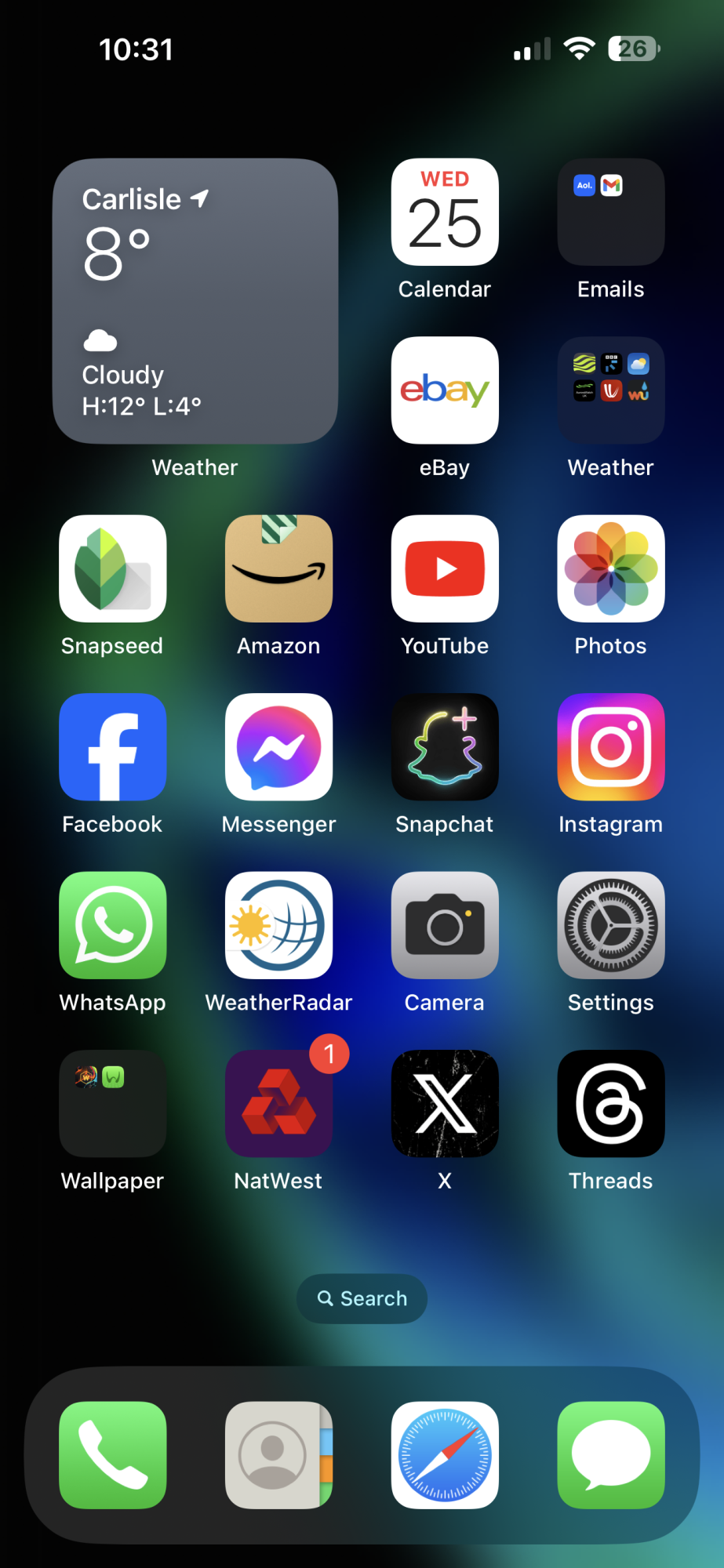Open Instagram
724x1568 pixels.
610,746
